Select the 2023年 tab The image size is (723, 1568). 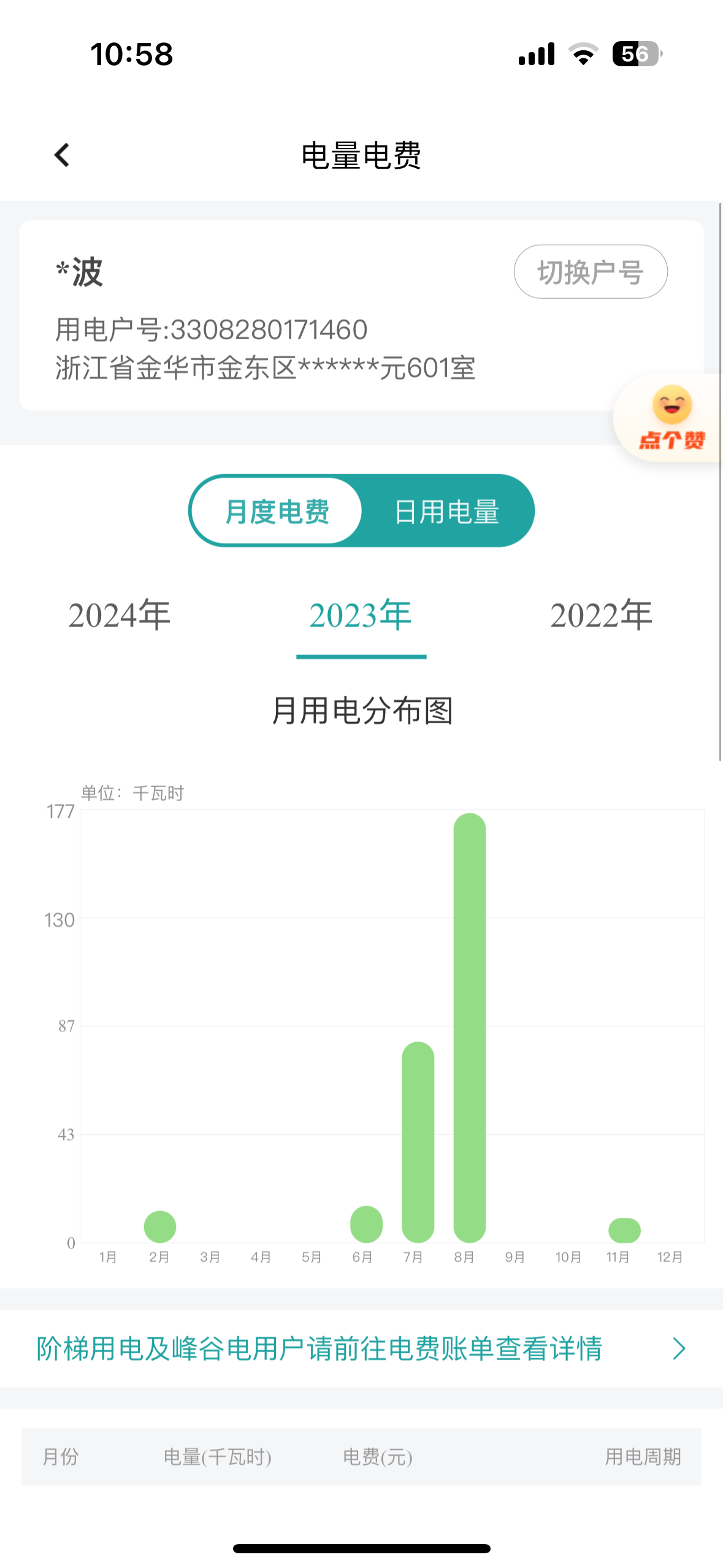click(x=361, y=615)
